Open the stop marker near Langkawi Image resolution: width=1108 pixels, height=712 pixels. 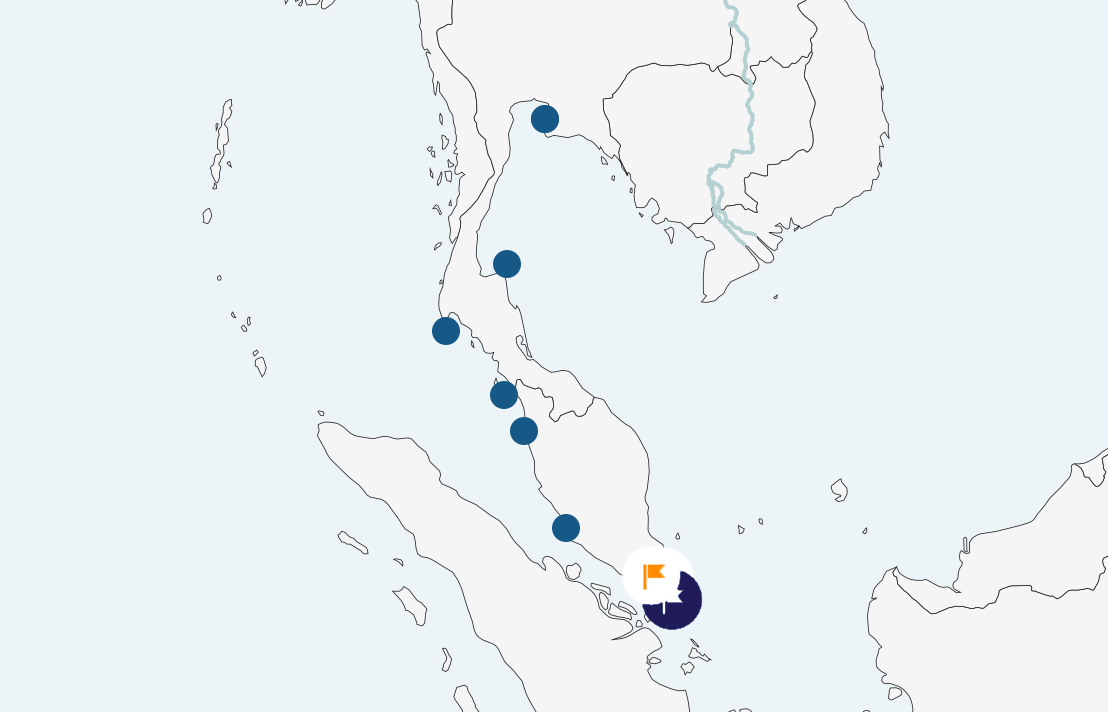504,395
